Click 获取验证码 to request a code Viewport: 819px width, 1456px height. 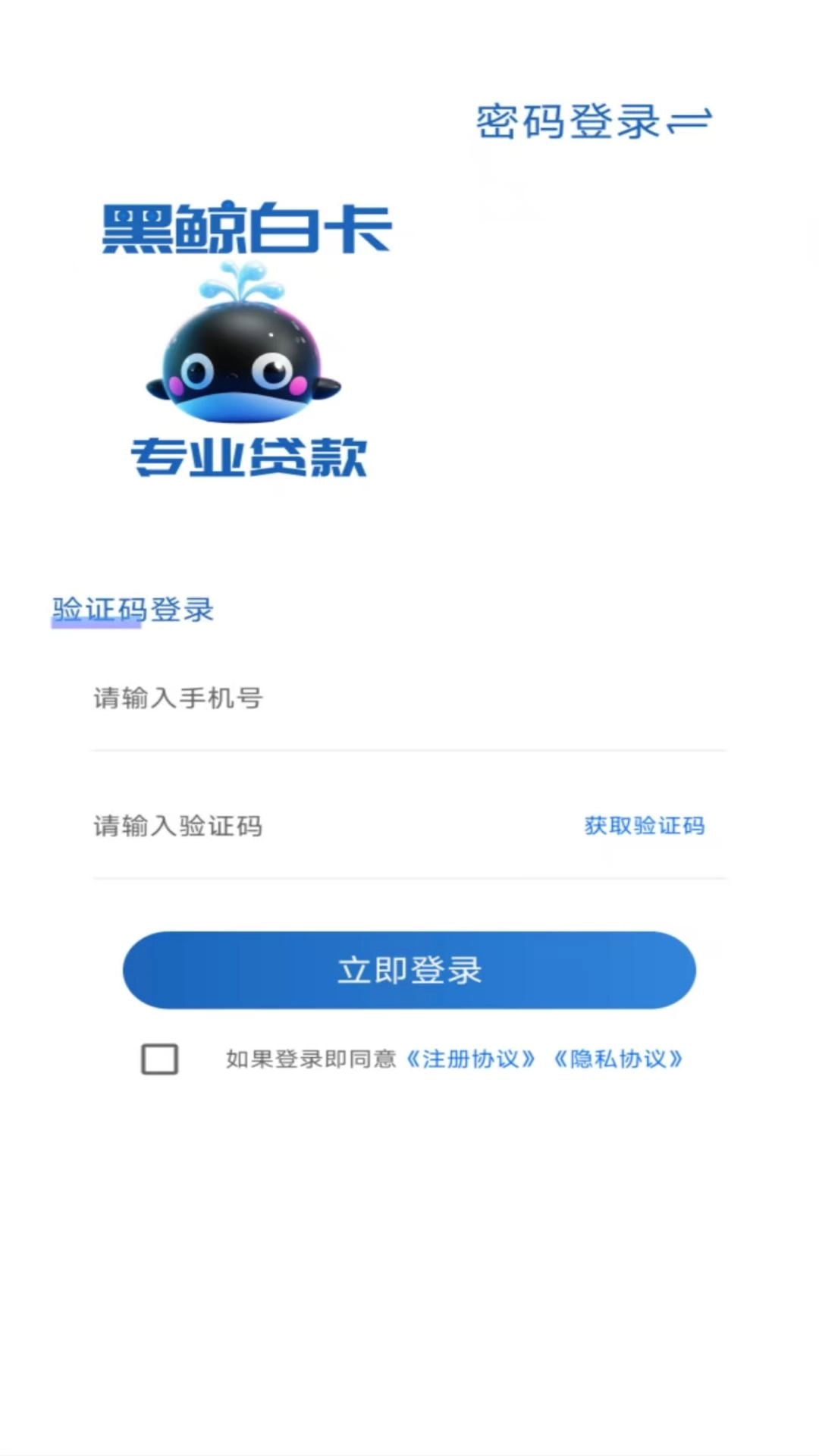[644, 827]
